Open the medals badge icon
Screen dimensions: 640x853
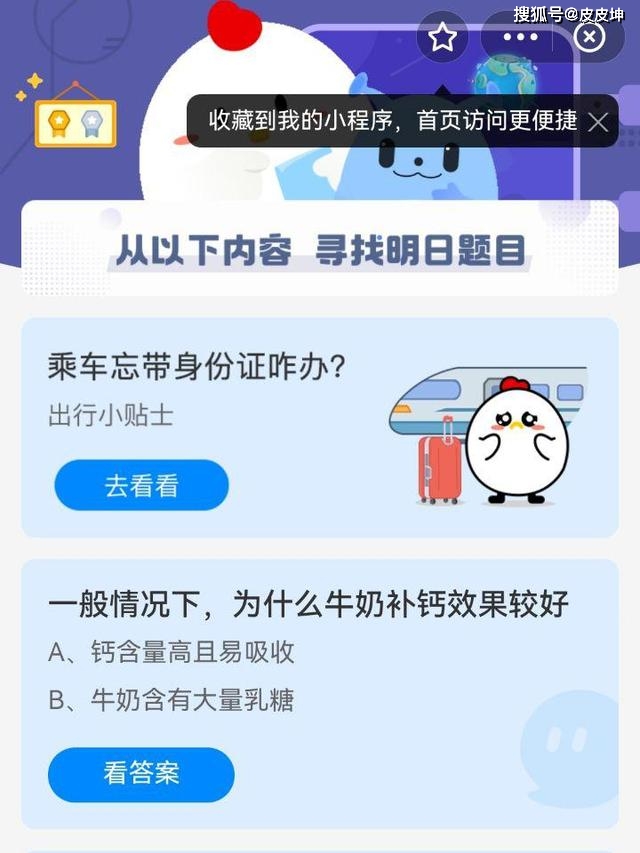point(75,122)
